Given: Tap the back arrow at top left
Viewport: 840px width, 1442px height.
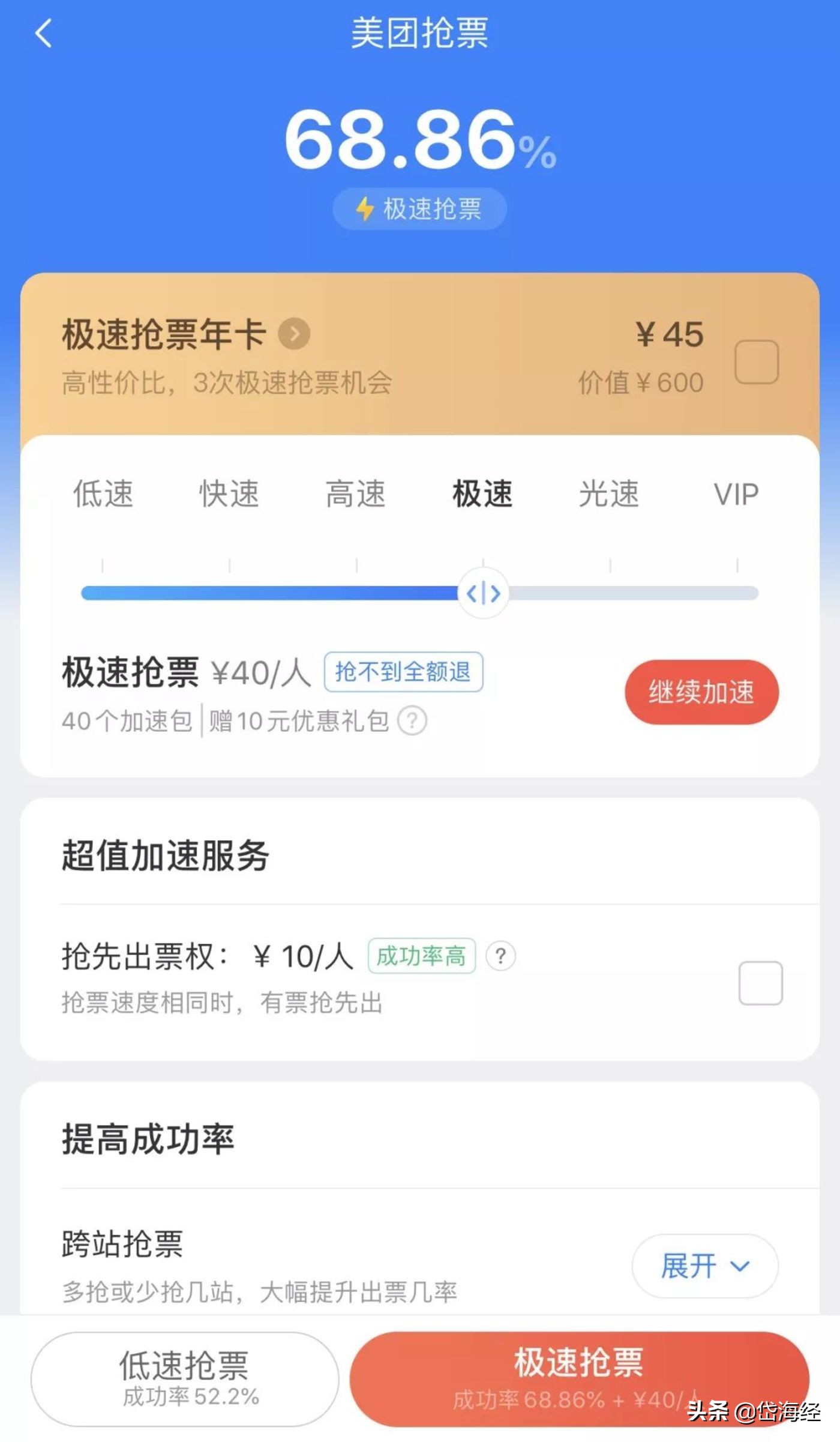Looking at the screenshot, I should 42,35.
